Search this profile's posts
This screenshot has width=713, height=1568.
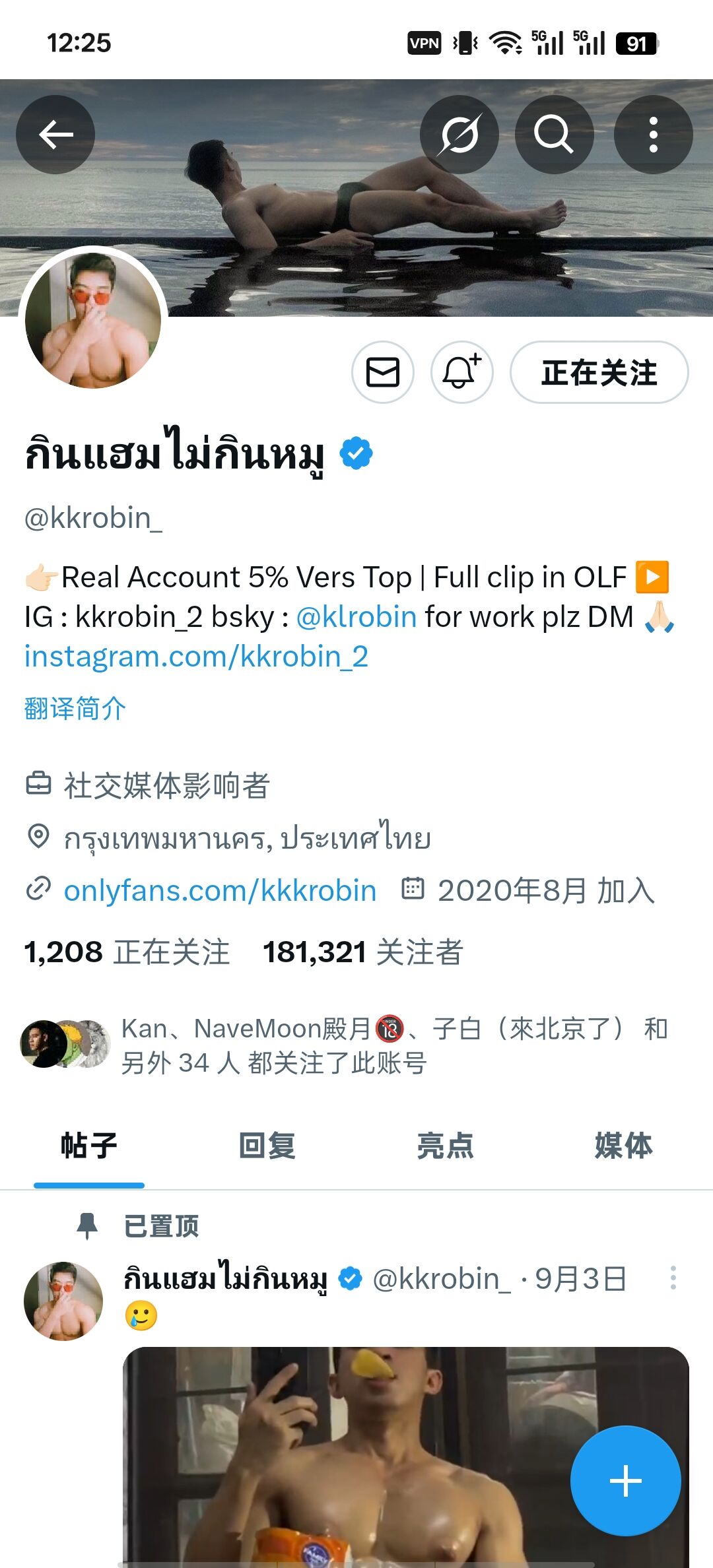click(x=554, y=135)
